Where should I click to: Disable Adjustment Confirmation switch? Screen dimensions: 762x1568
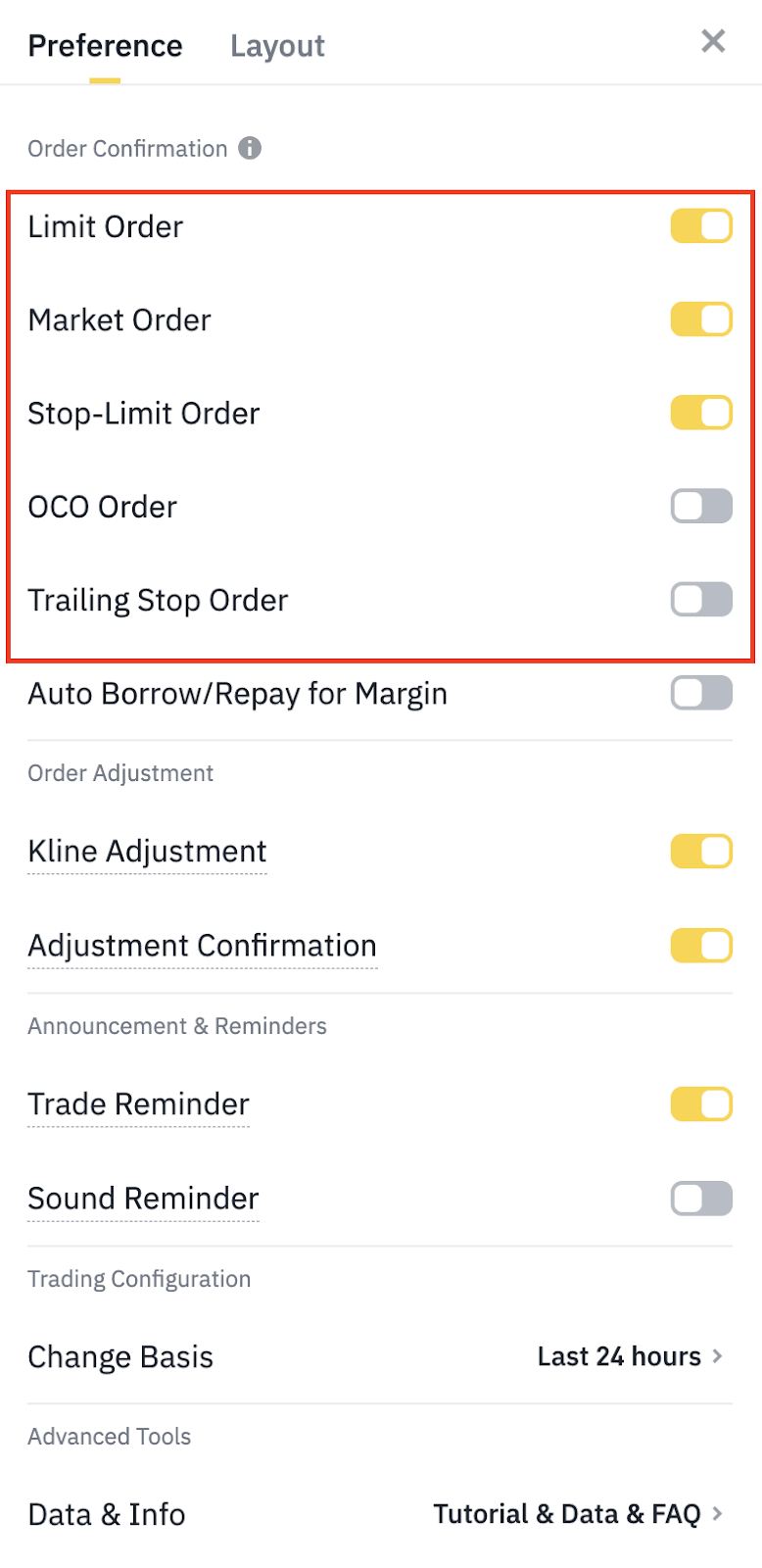701,946
